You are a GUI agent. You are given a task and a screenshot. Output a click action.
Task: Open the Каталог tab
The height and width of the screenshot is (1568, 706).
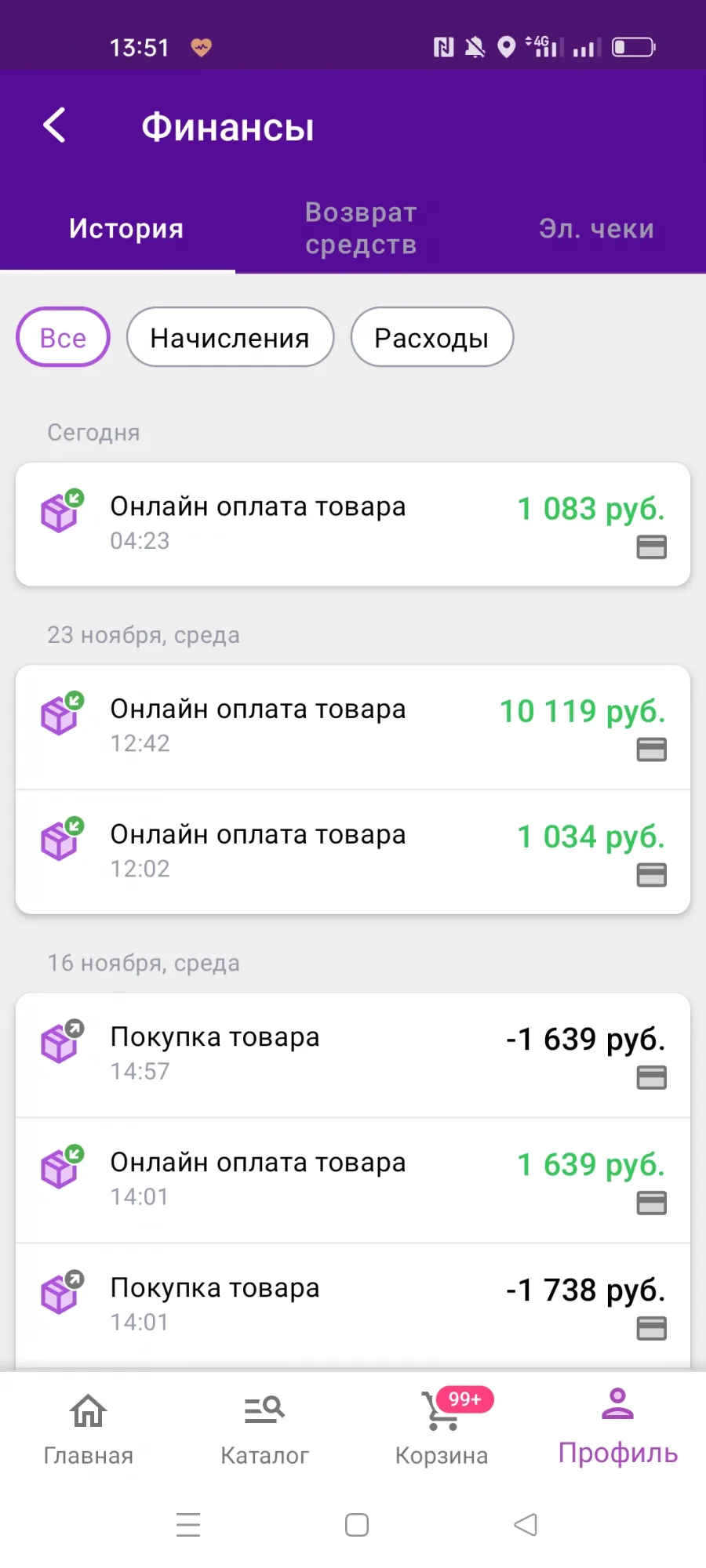coord(264,1428)
